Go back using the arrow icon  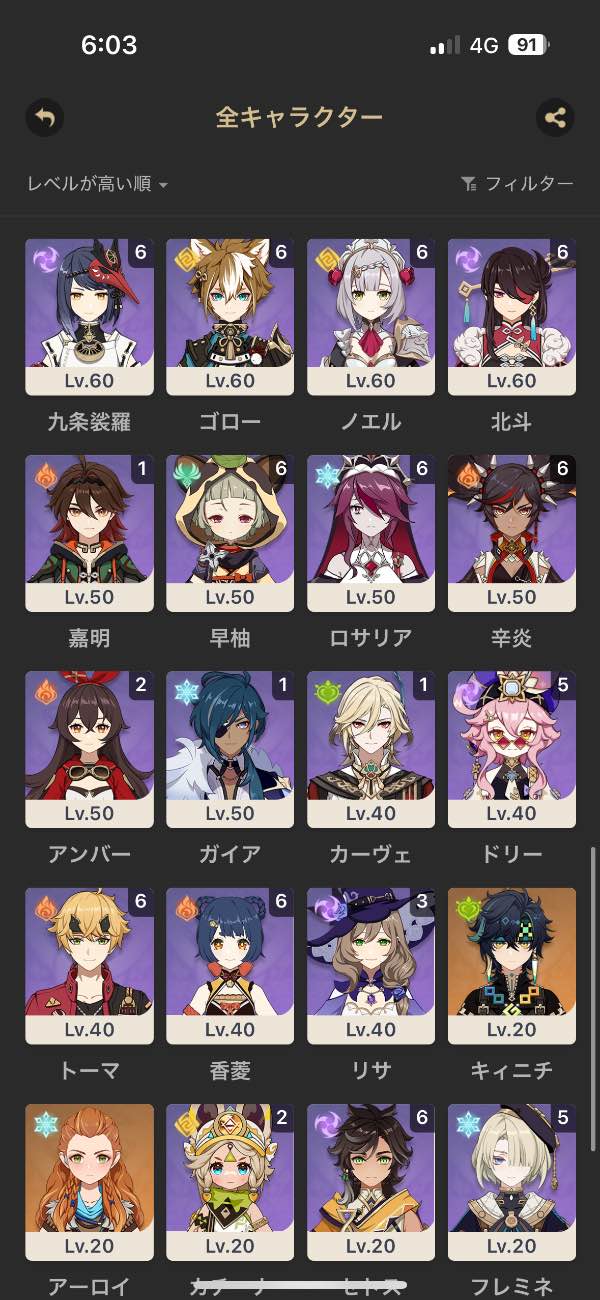[44, 118]
